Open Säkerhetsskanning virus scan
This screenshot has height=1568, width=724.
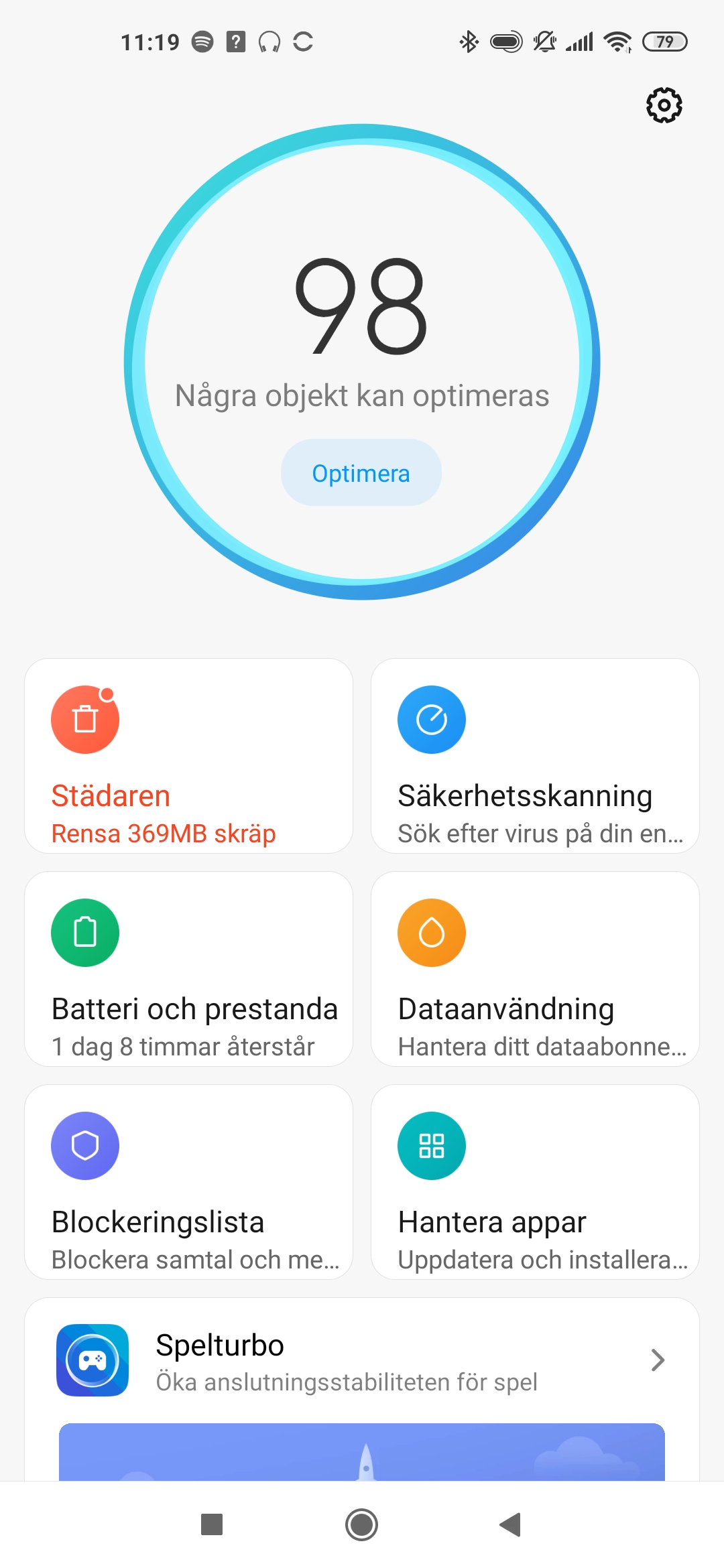pyautogui.click(x=535, y=756)
